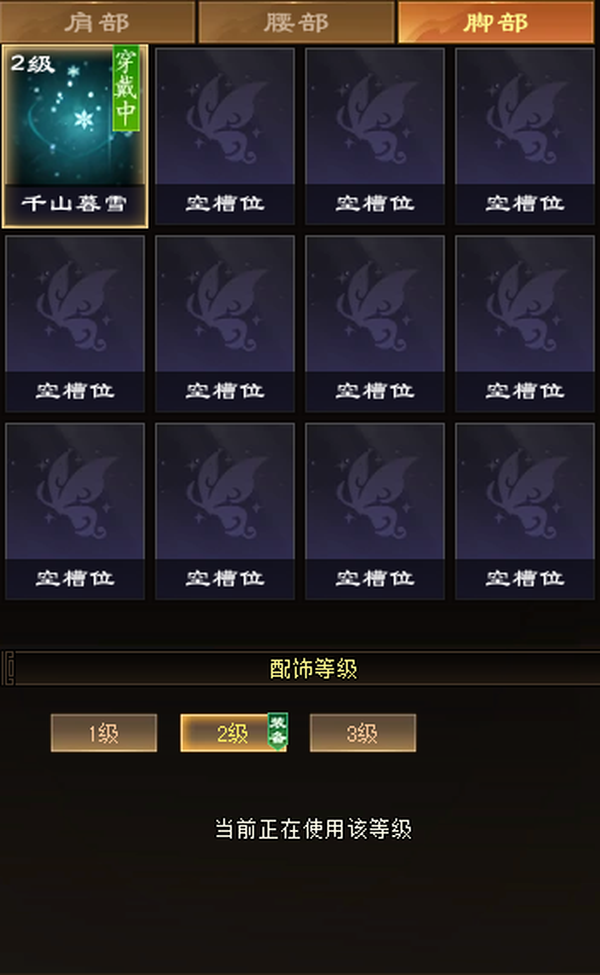Image resolution: width=600 pixels, height=975 pixels.
Task: Switch to the 腰部 tab
Action: point(297,22)
